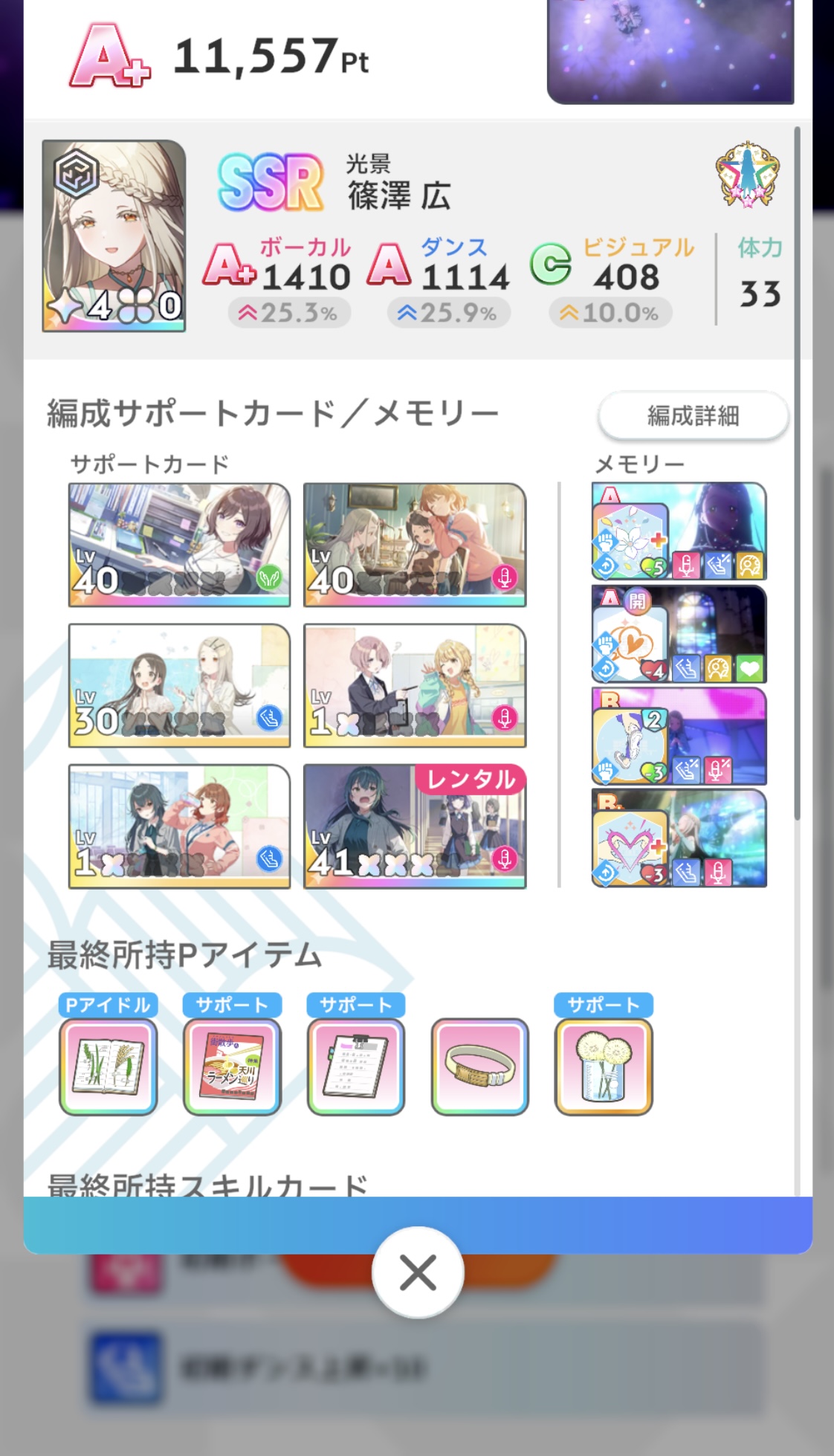Viewport: 834px width, 1456px height.
Task: Inspect the dandelion jar support item
Action: [604, 1067]
